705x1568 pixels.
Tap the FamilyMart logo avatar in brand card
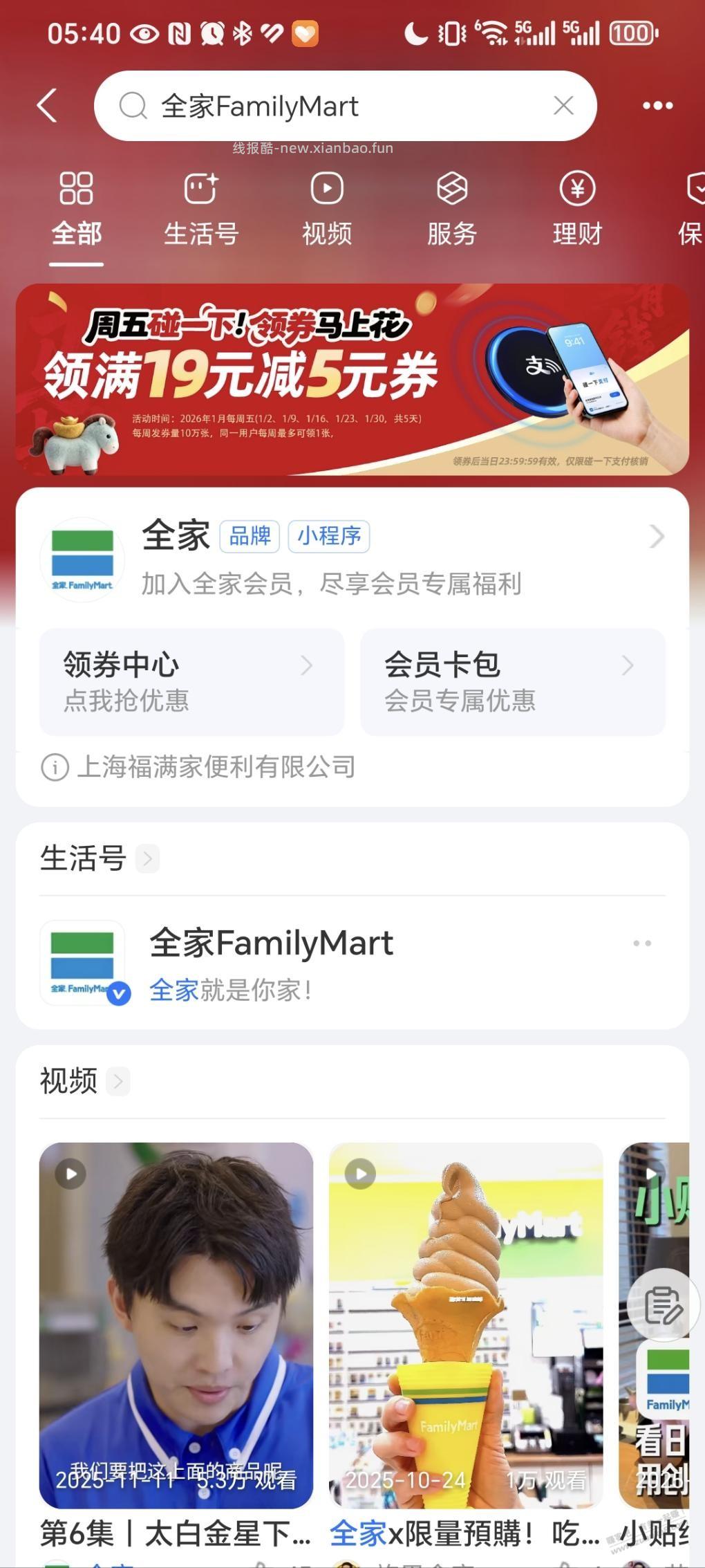(x=82, y=557)
